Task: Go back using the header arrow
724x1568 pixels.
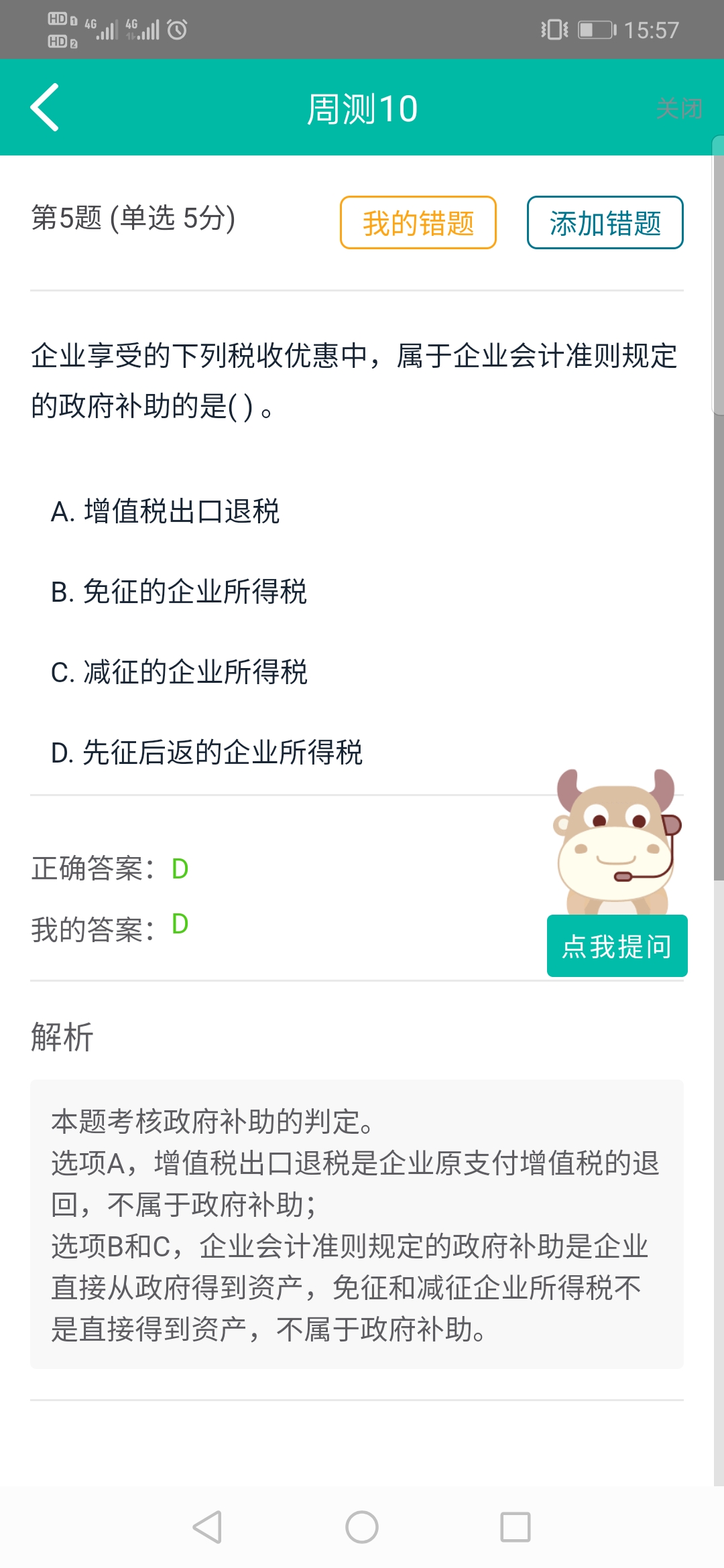Action: coord(45,108)
